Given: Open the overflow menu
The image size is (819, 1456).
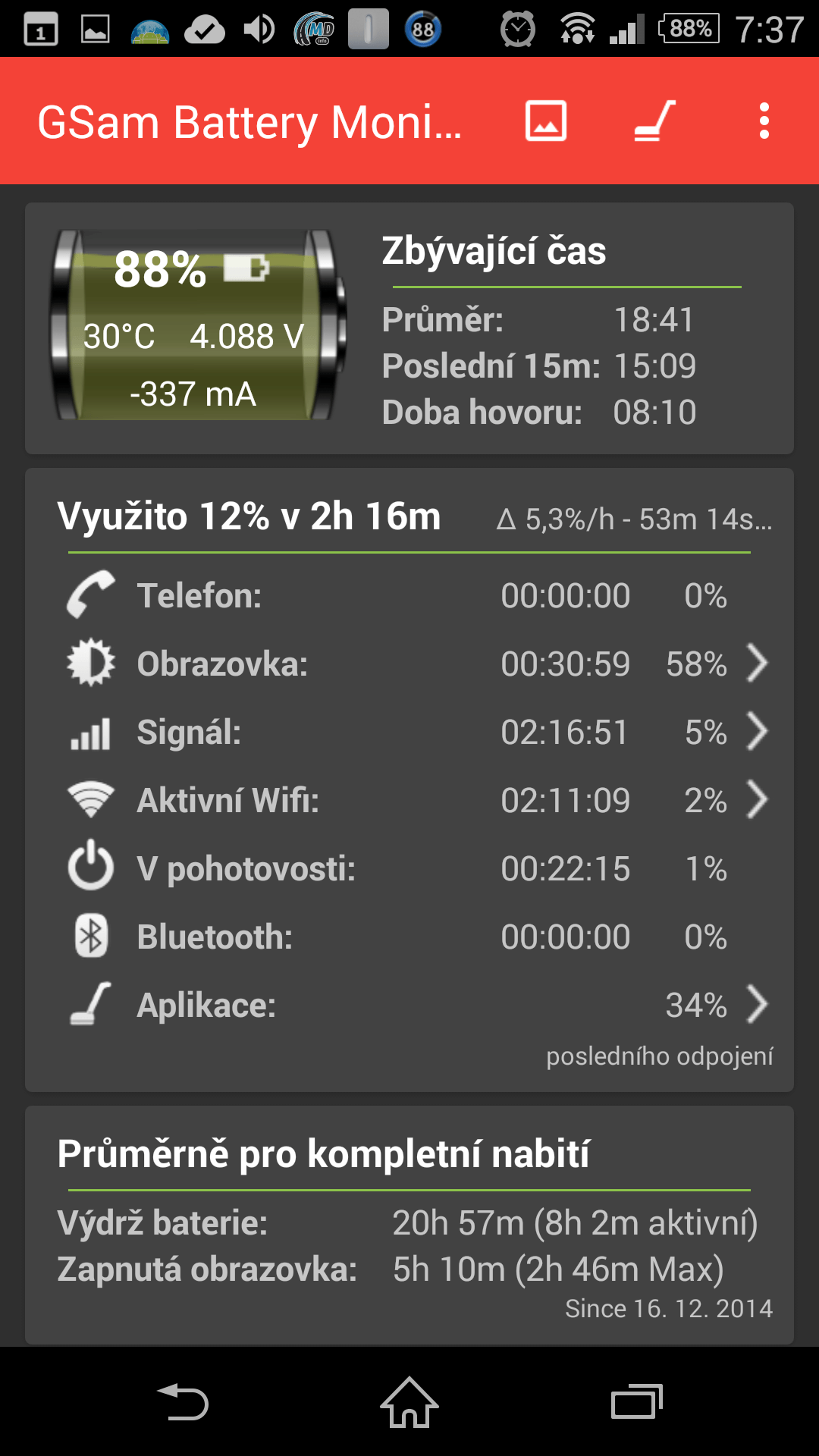Looking at the screenshot, I should tap(764, 121).
